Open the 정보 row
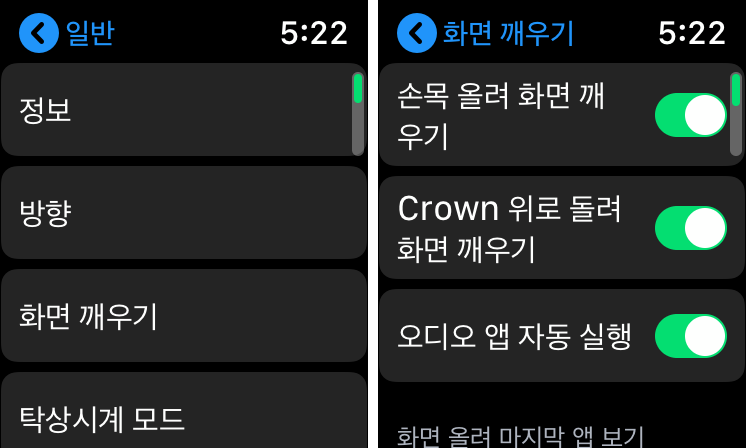This screenshot has height=448, width=746. (184, 110)
